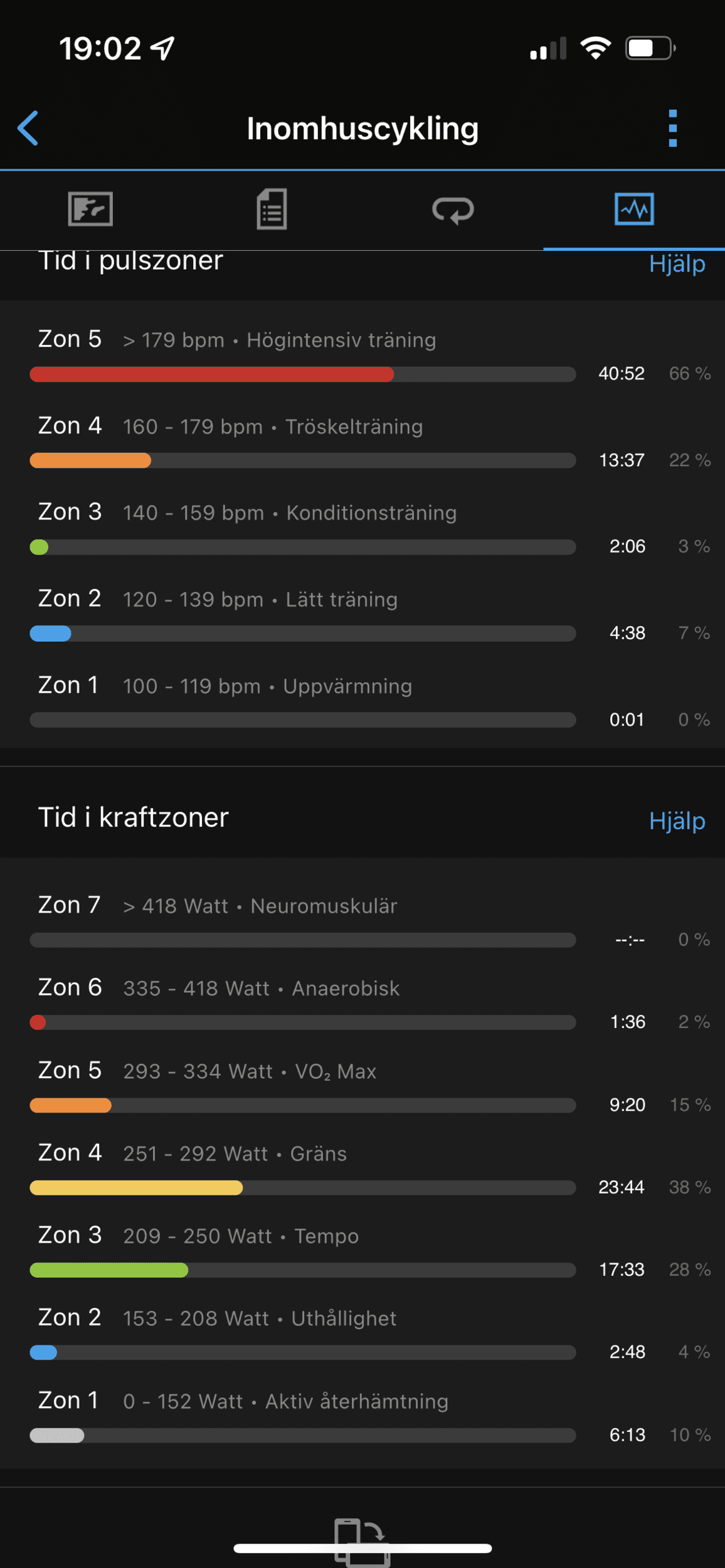This screenshot has width=725, height=1568.
Task: Switch to the stats list tab
Action: tap(272, 209)
